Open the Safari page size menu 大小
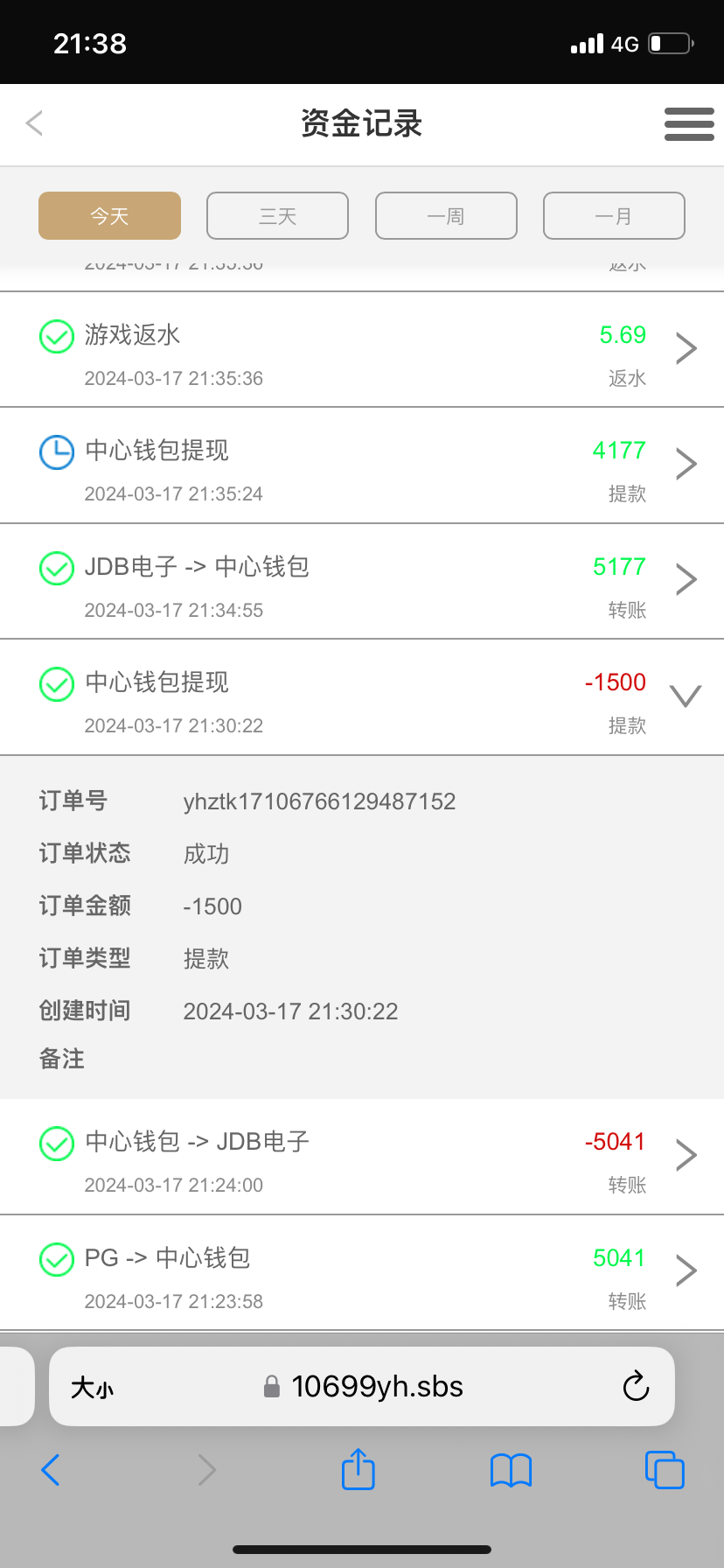The image size is (724, 1568). click(92, 1387)
